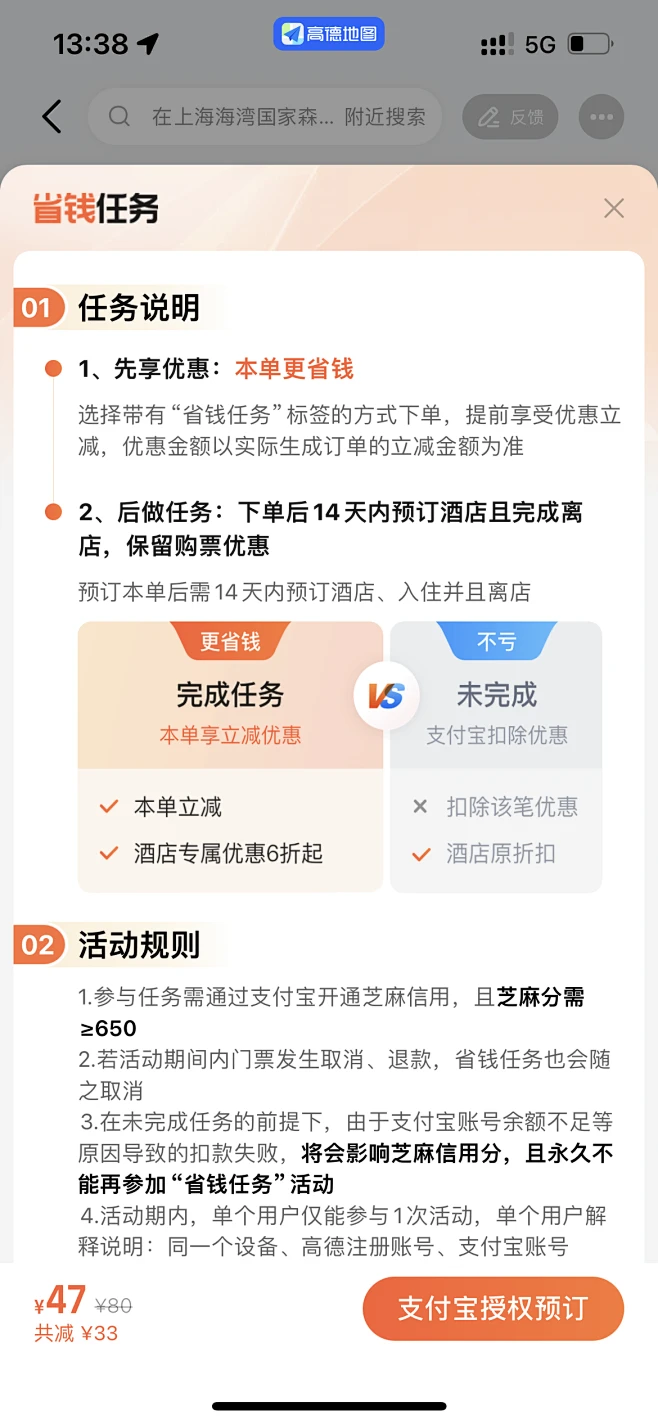Open the nearby search box
658x1424 pixels.
(x=268, y=117)
